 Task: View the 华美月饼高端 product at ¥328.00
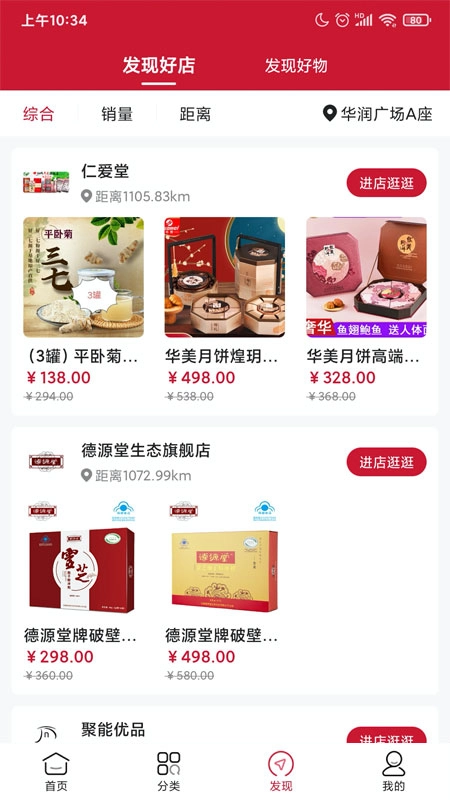(366, 310)
